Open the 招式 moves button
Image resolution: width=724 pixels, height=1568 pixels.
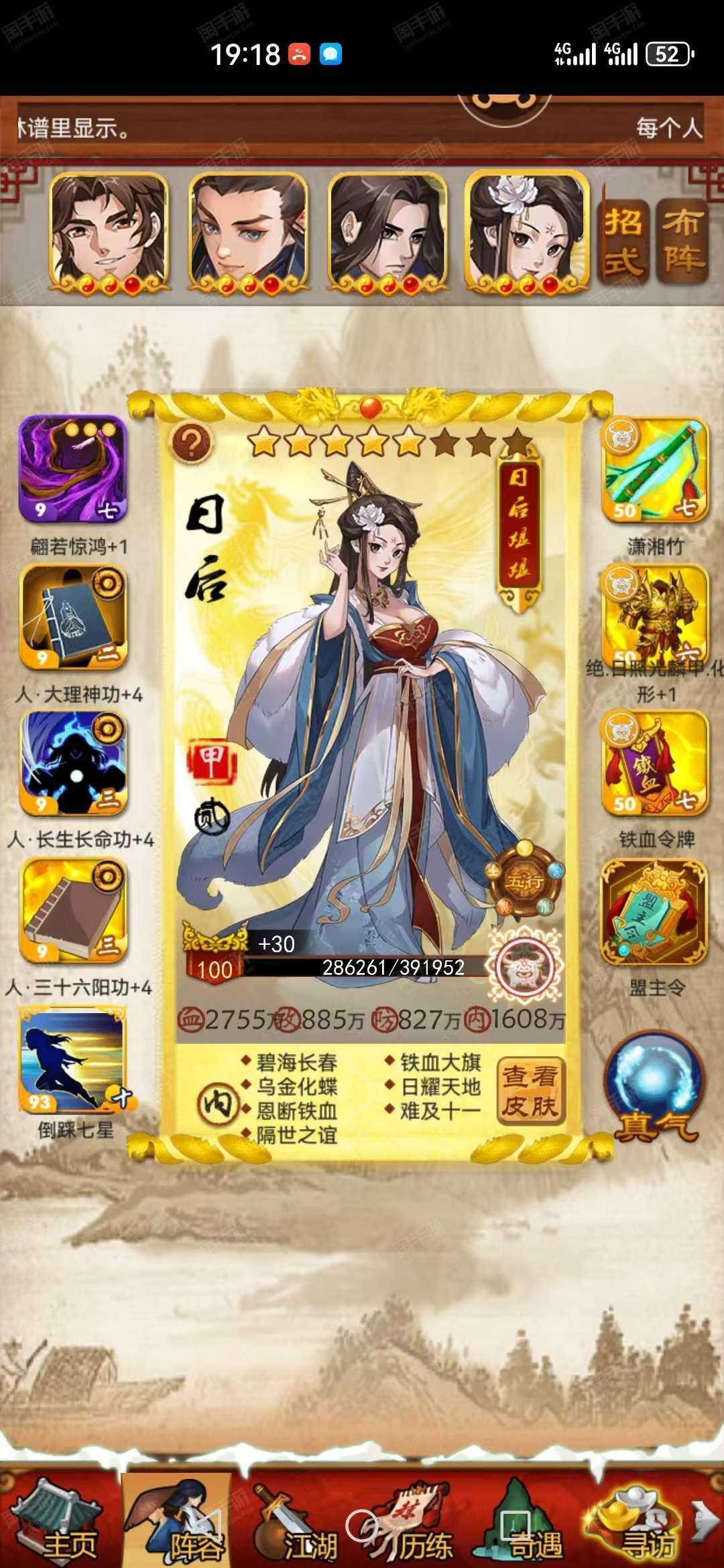point(623,242)
